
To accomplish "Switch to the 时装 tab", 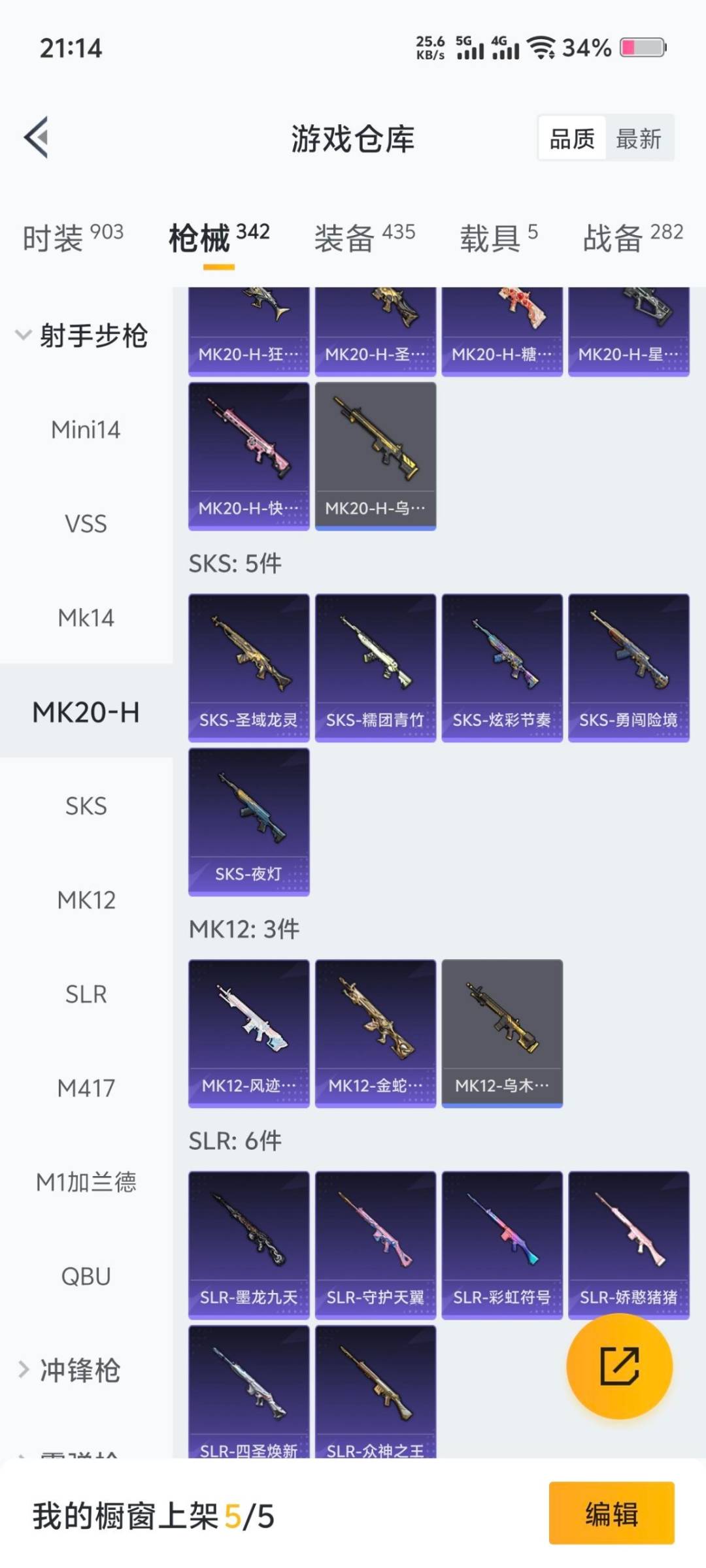I will pyautogui.click(x=73, y=237).
